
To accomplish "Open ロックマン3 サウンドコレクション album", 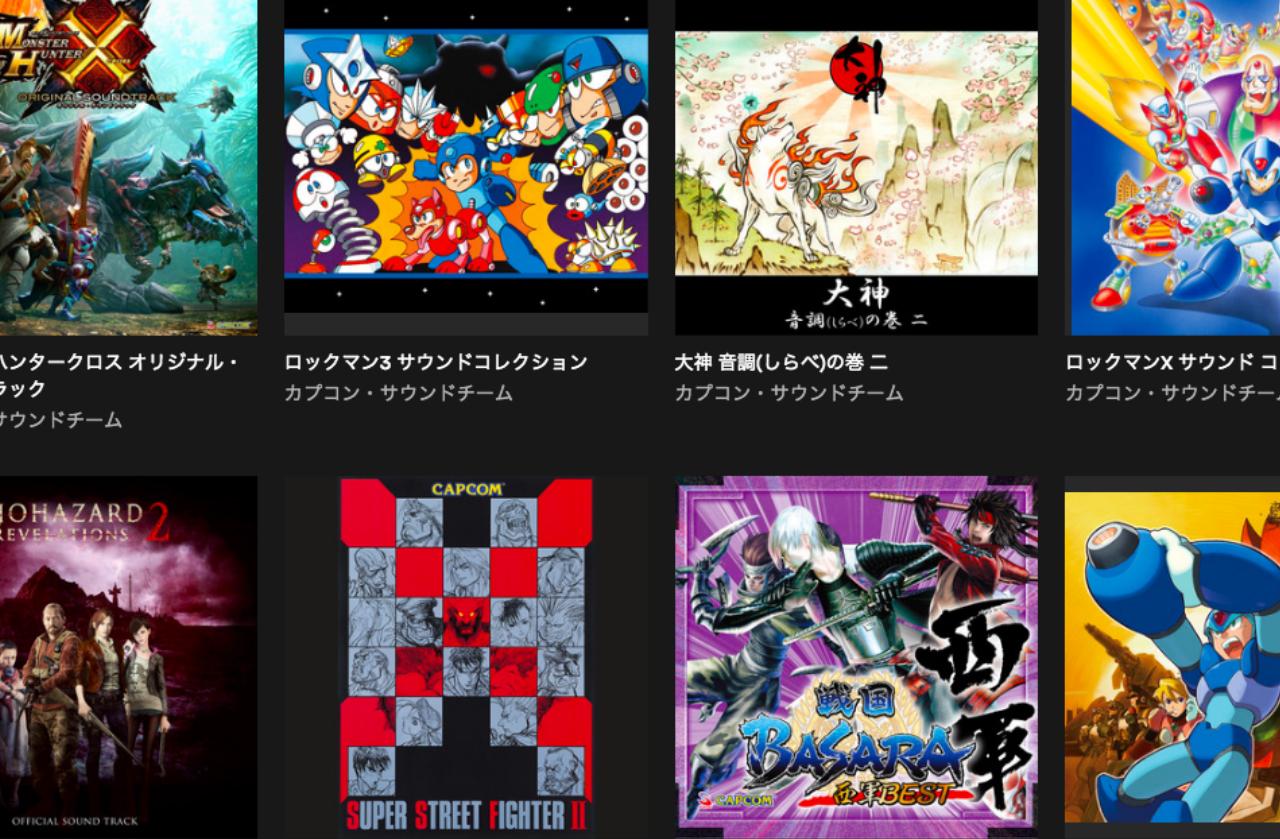I will [x=465, y=170].
